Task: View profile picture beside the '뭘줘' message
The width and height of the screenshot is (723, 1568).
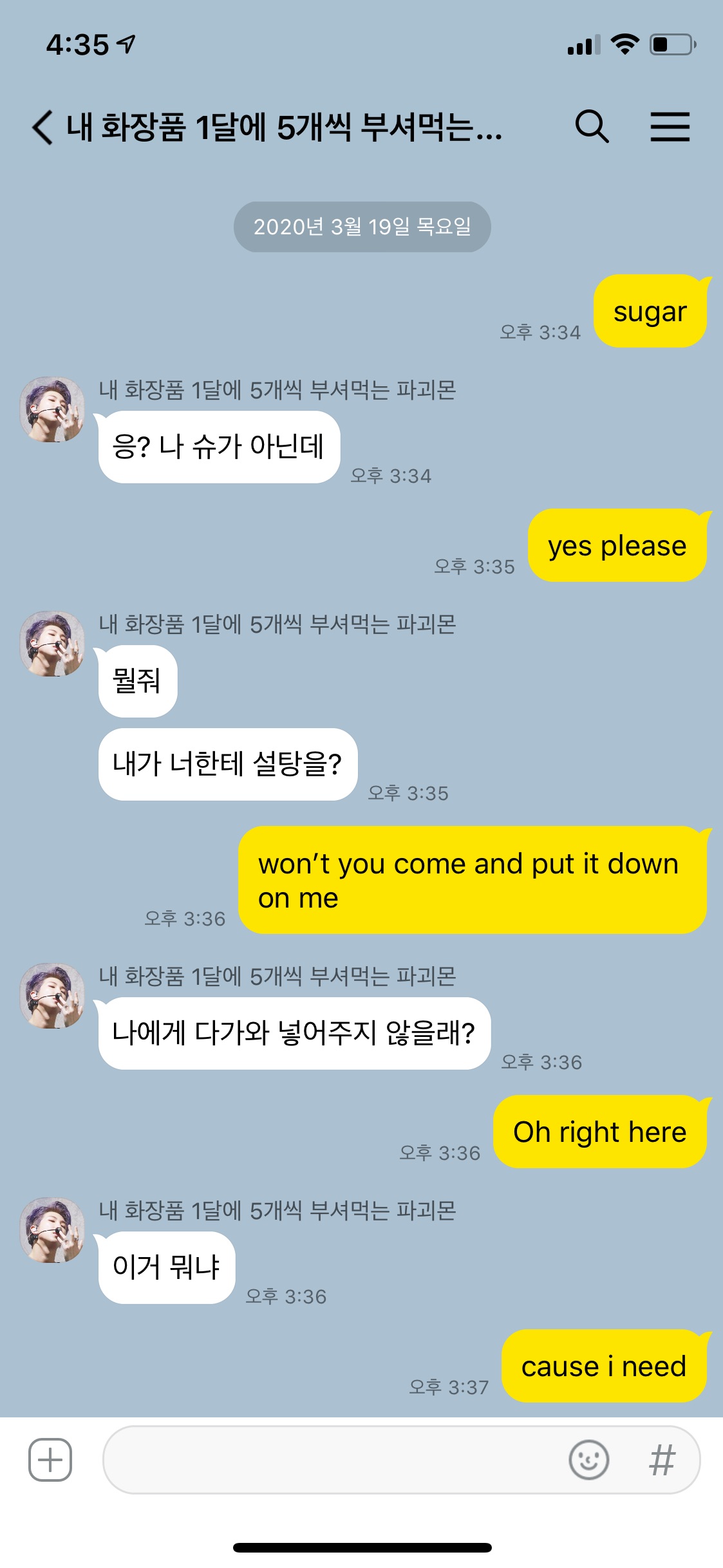Action: [52, 644]
